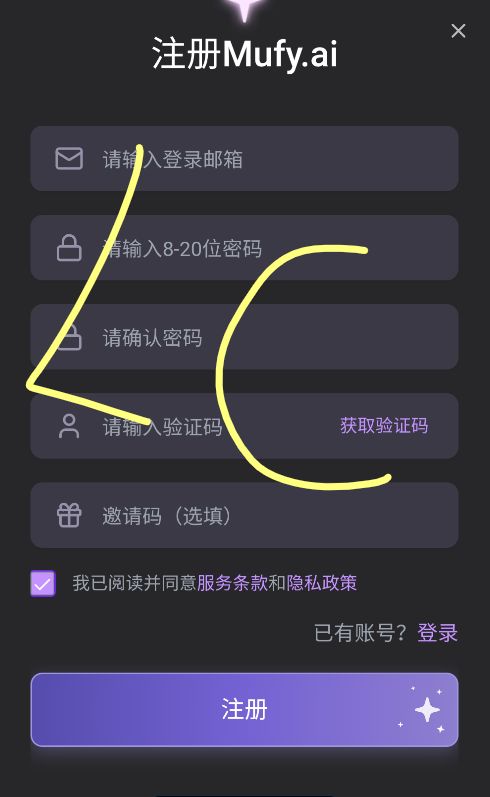This screenshot has width=490, height=797.
Task: Select the confirm password field
Action: (244, 336)
